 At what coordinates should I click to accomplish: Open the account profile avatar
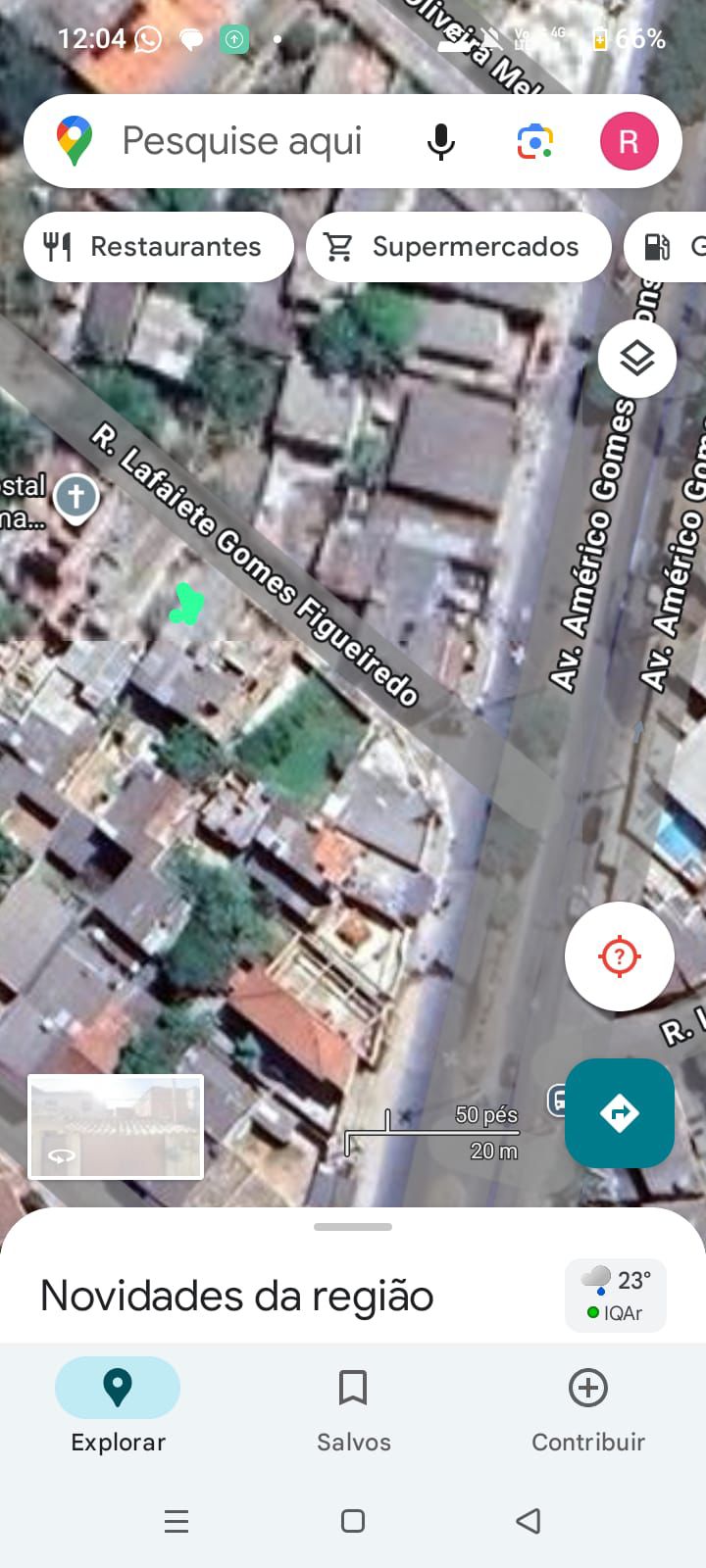pyautogui.click(x=629, y=142)
